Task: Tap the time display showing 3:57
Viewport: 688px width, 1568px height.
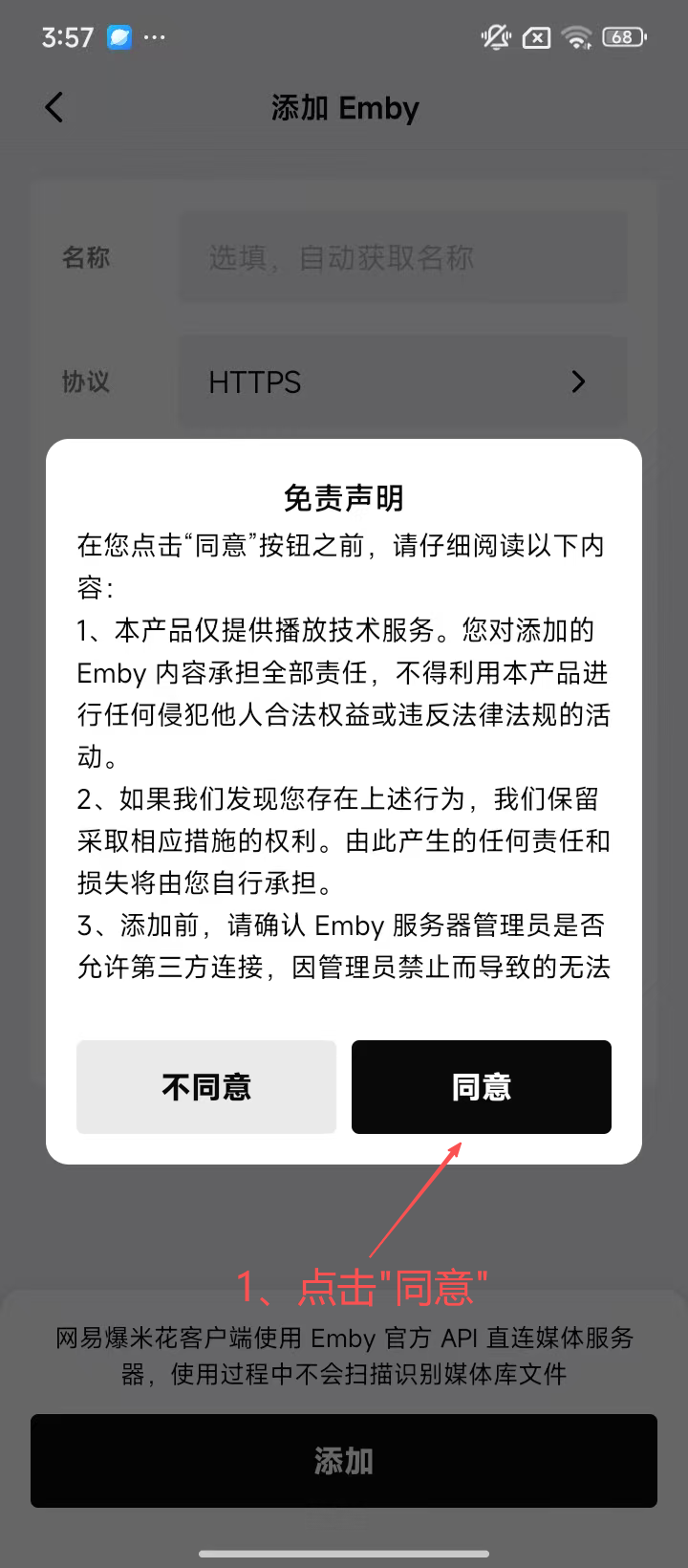Action: 67,36
